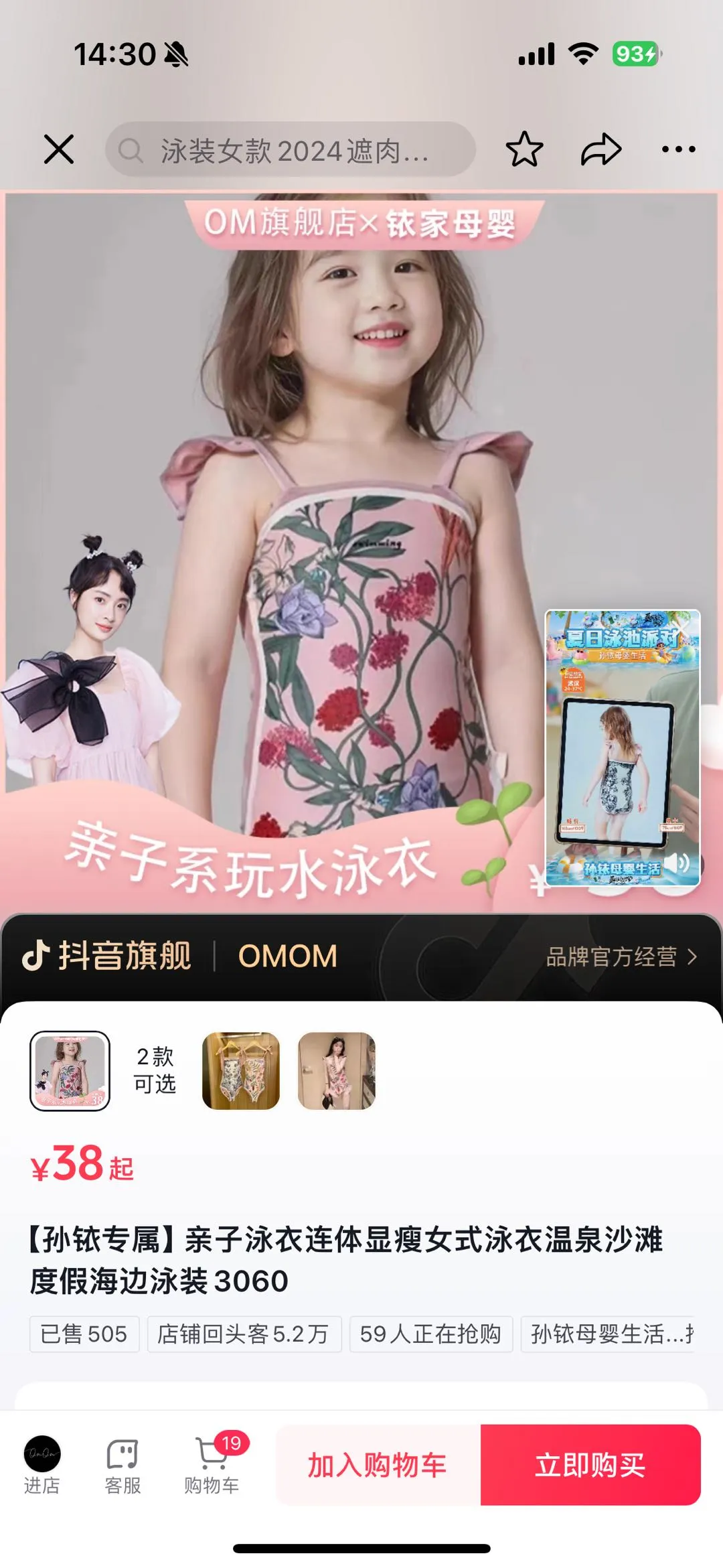Open the three-dot overflow menu
723x1568 pixels.
point(678,149)
